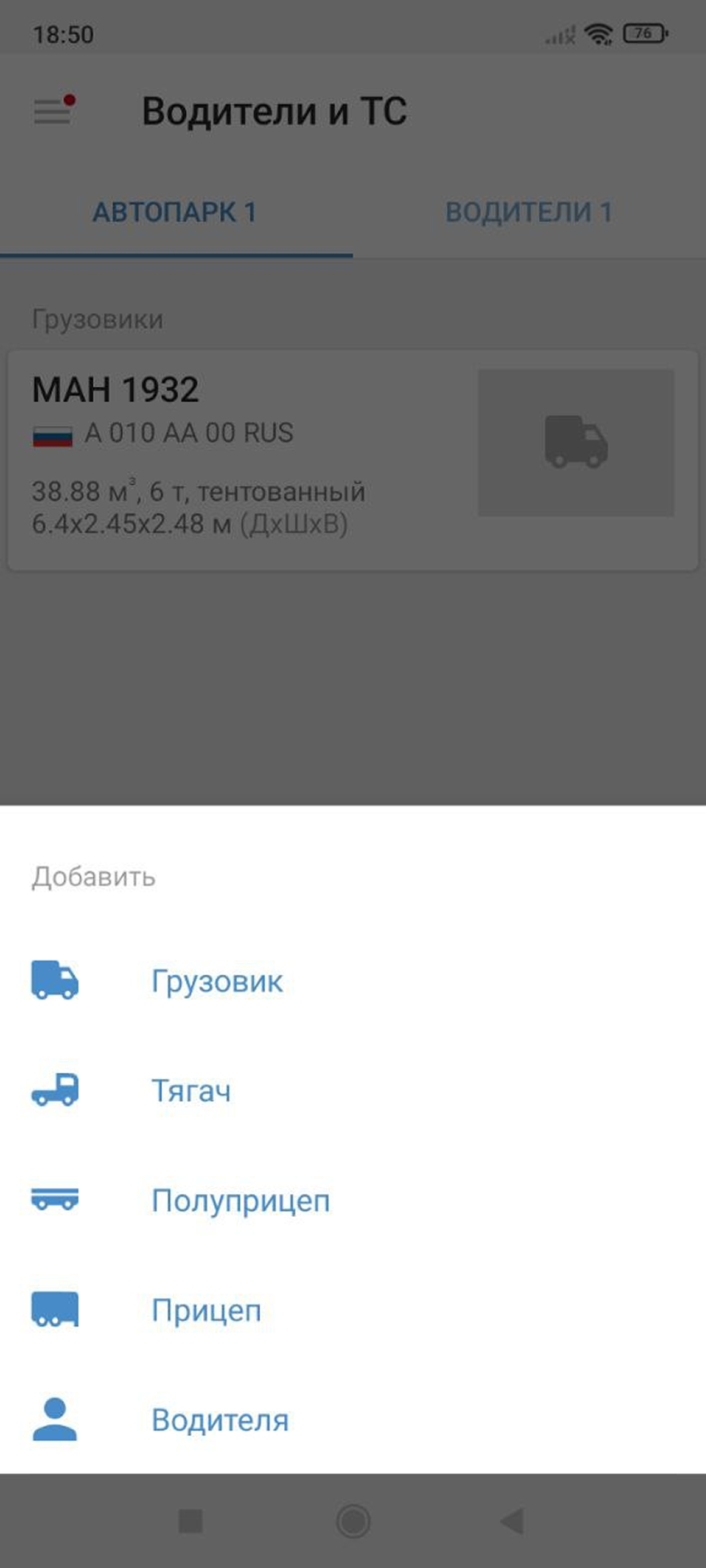
Task: Tap the system home button
Action: pos(353,1521)
